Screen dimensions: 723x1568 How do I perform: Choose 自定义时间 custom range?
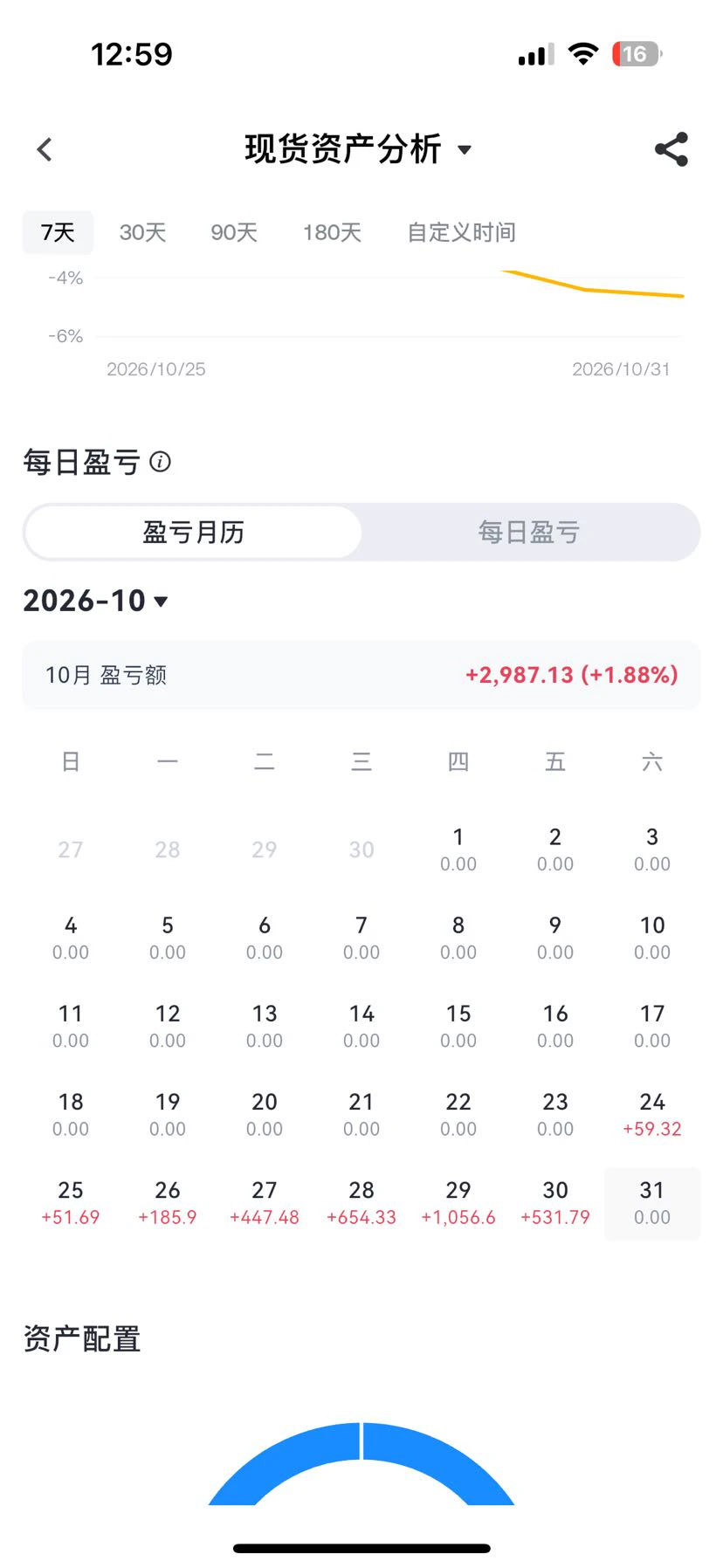pyautogui.click(x=461, y=232)
